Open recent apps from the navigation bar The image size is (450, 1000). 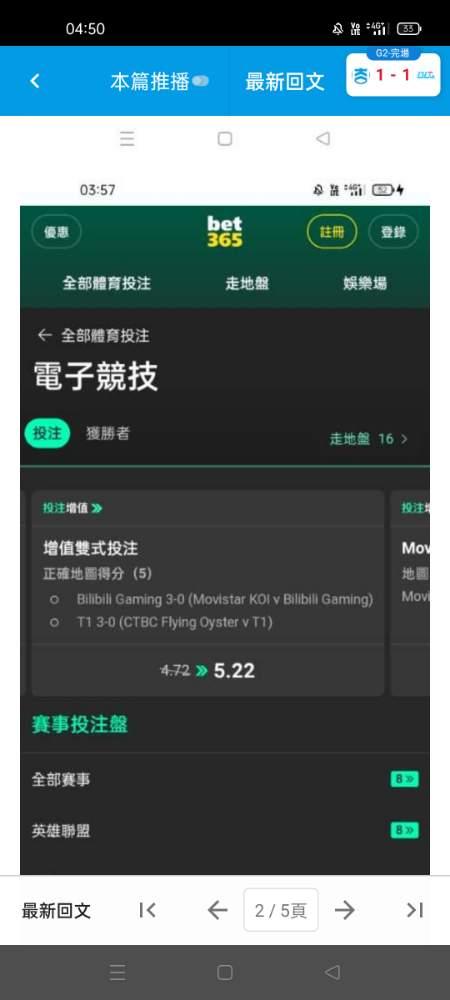click(x=117, y=972)
